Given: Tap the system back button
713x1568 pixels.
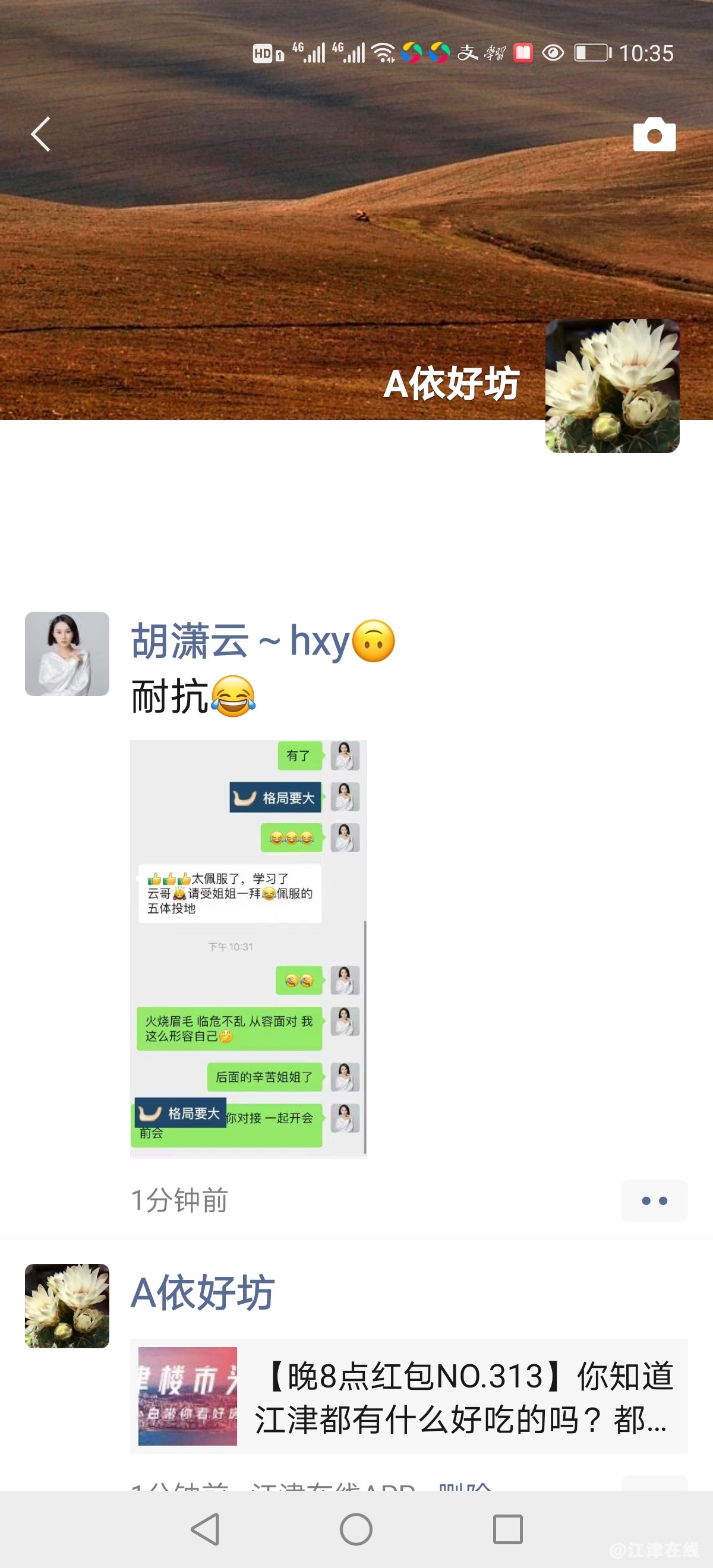Looking at the screenshot, I should [205, 1529].
